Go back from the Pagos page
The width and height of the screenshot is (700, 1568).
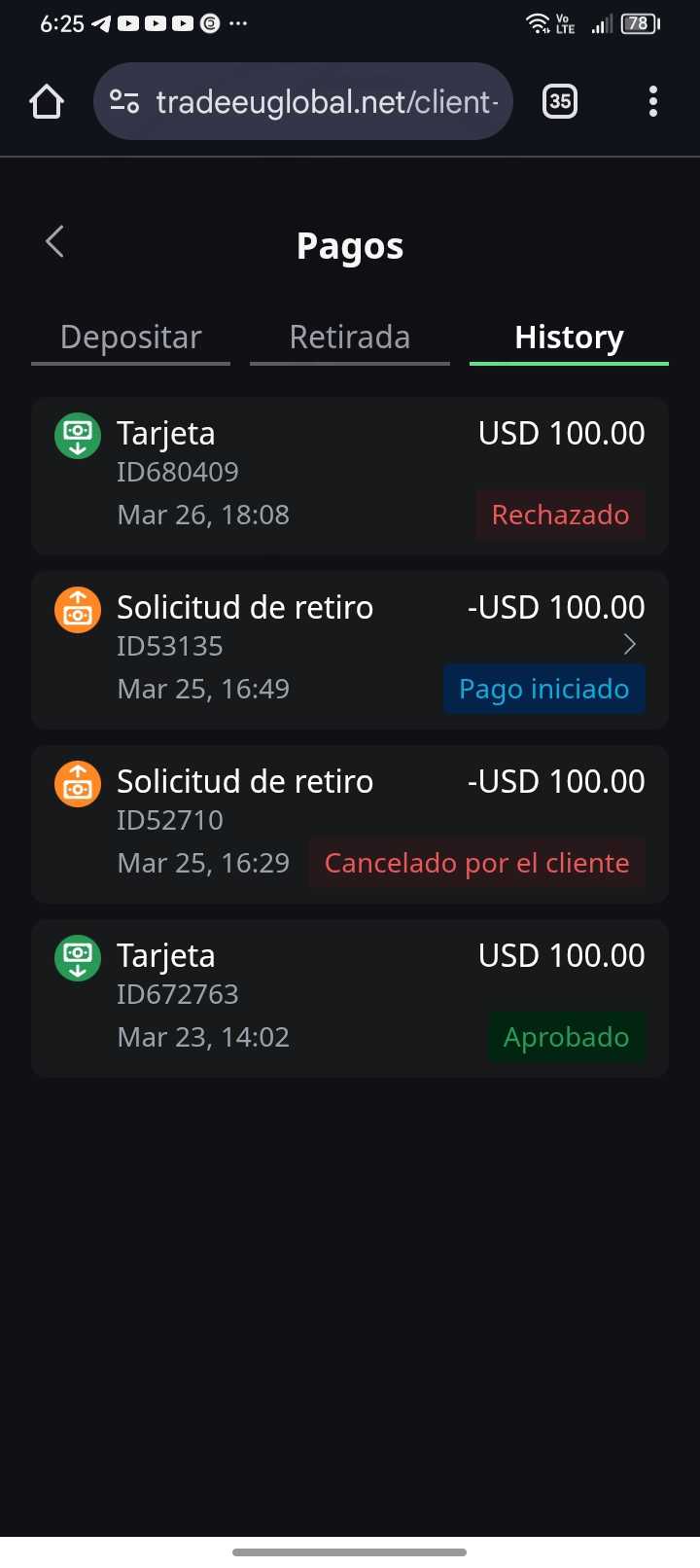click(x=55, y=242)
